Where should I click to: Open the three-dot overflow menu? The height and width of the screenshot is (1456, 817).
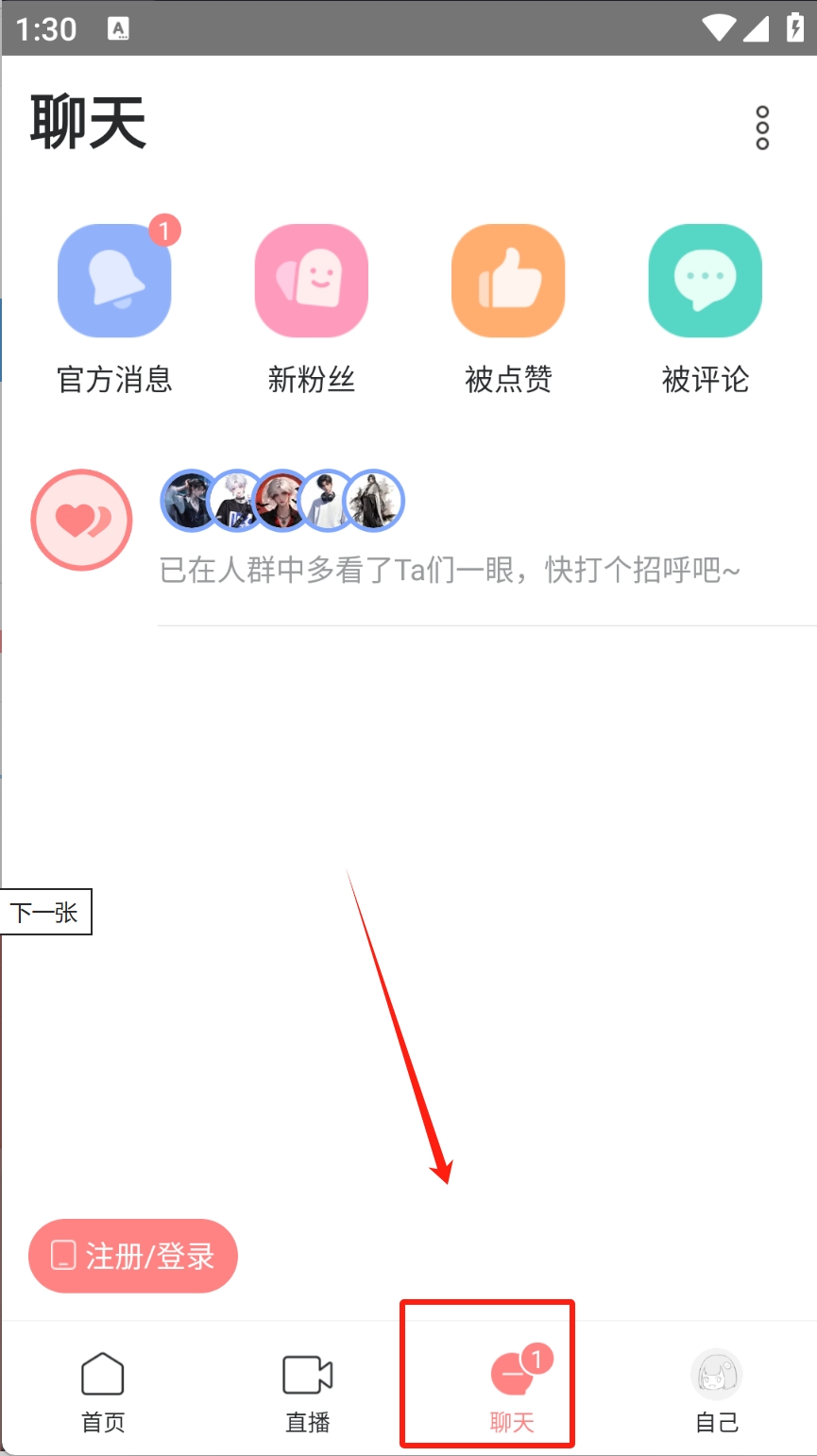click(x=762, y=128)
